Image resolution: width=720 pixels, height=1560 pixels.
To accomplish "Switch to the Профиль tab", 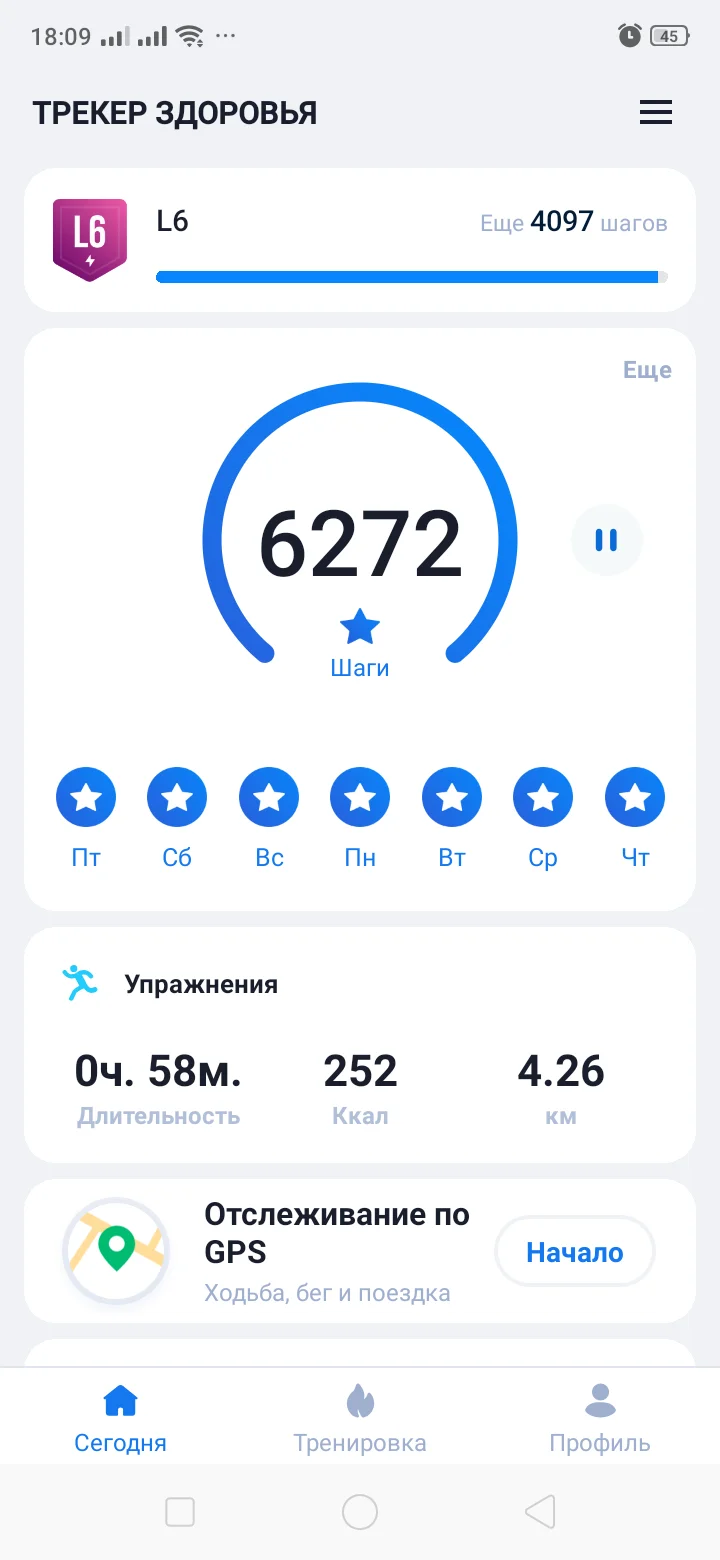I will (600, 1418).
